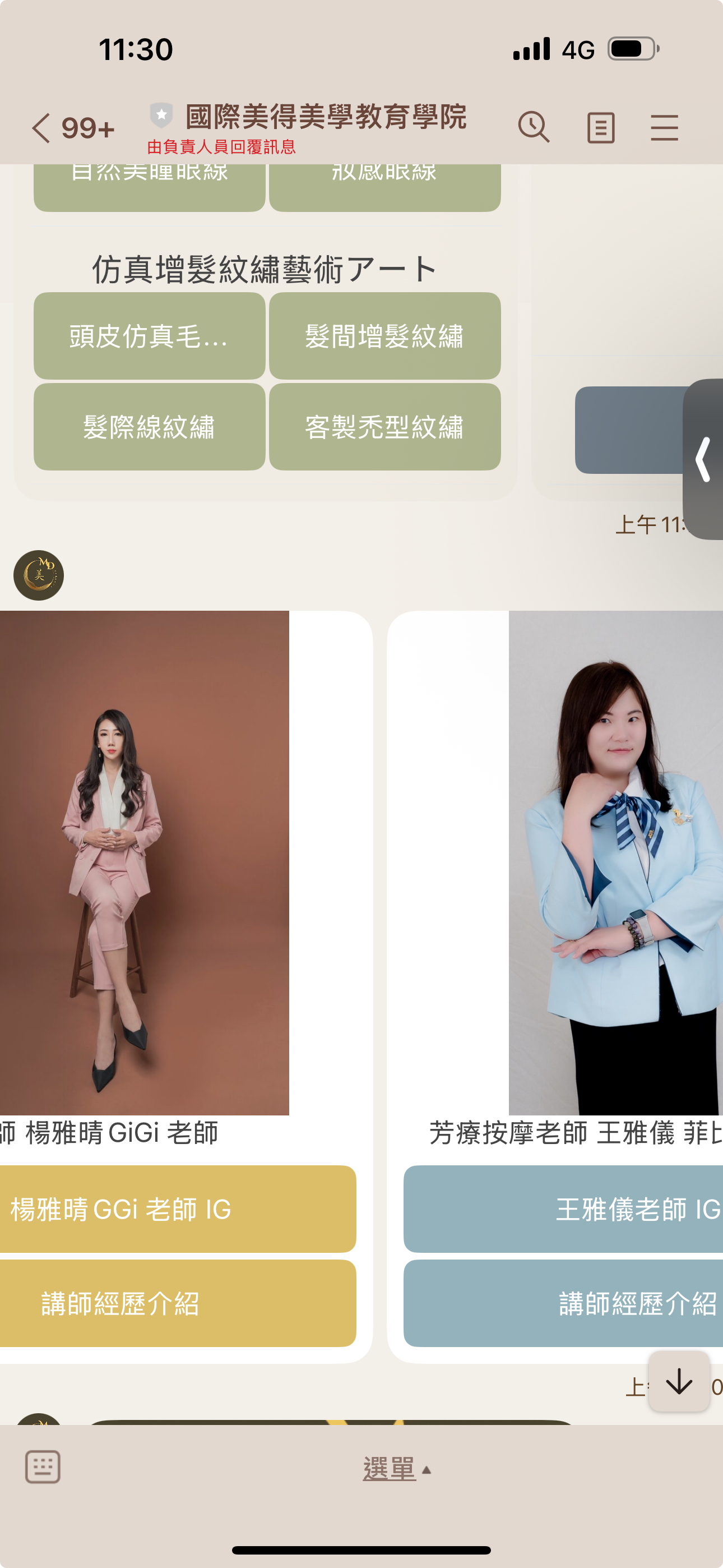Open 楊雅晴 GiGi 老師 photo
The image size is (723, 1568).
click(144, 863)
